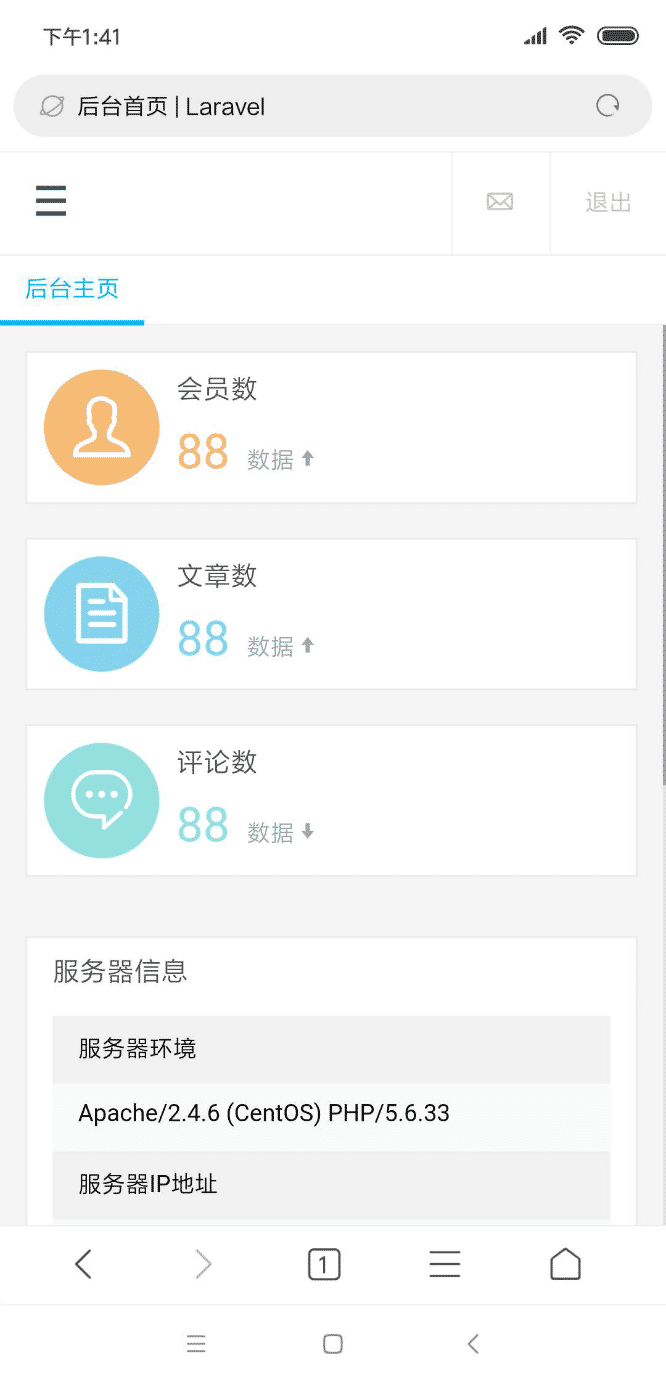Reload the page with refresh icon
This screenshot has width=666, height=1384.
(608, 106)
